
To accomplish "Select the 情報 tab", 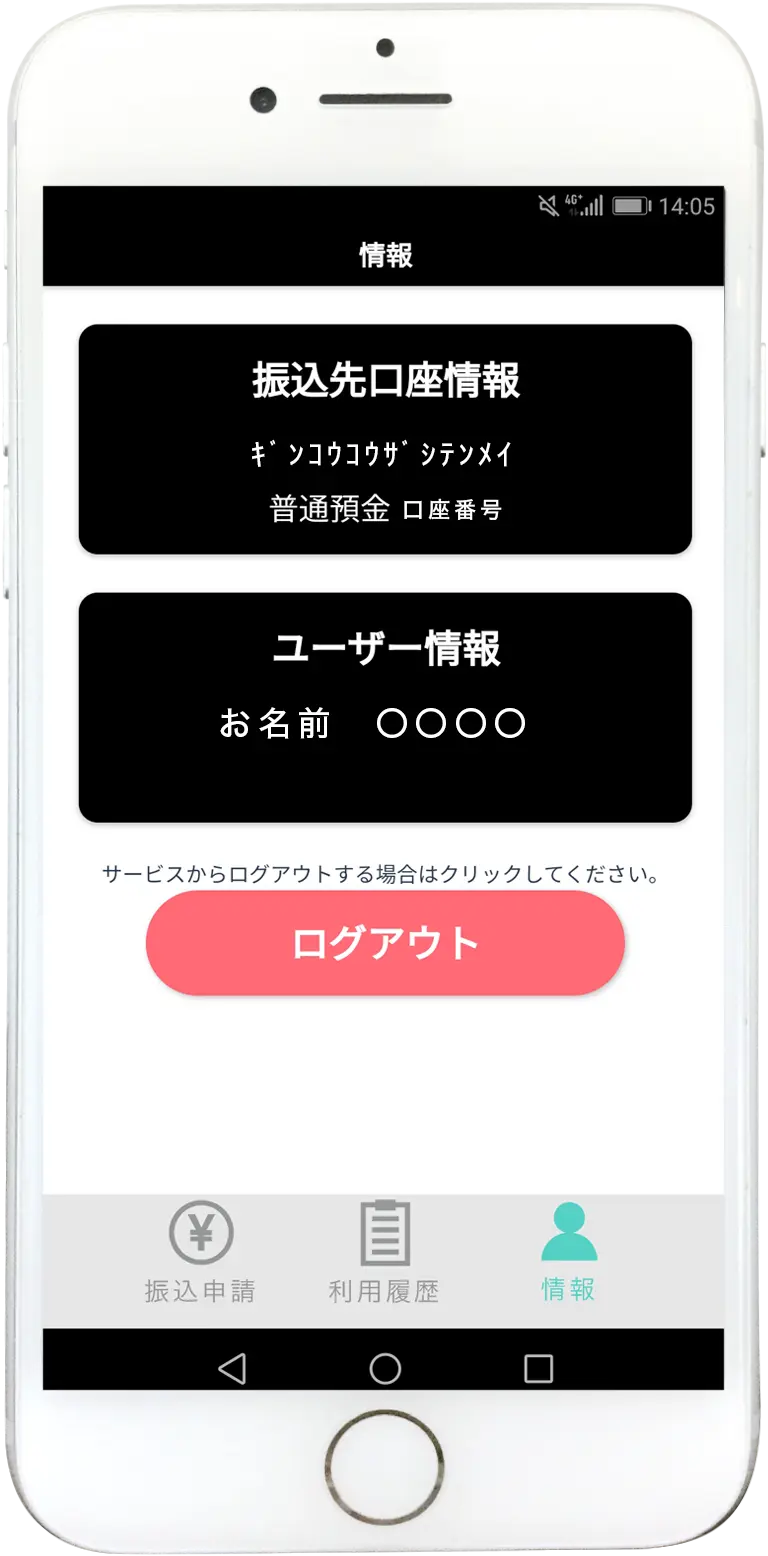I will click(x=568, y=1252).
